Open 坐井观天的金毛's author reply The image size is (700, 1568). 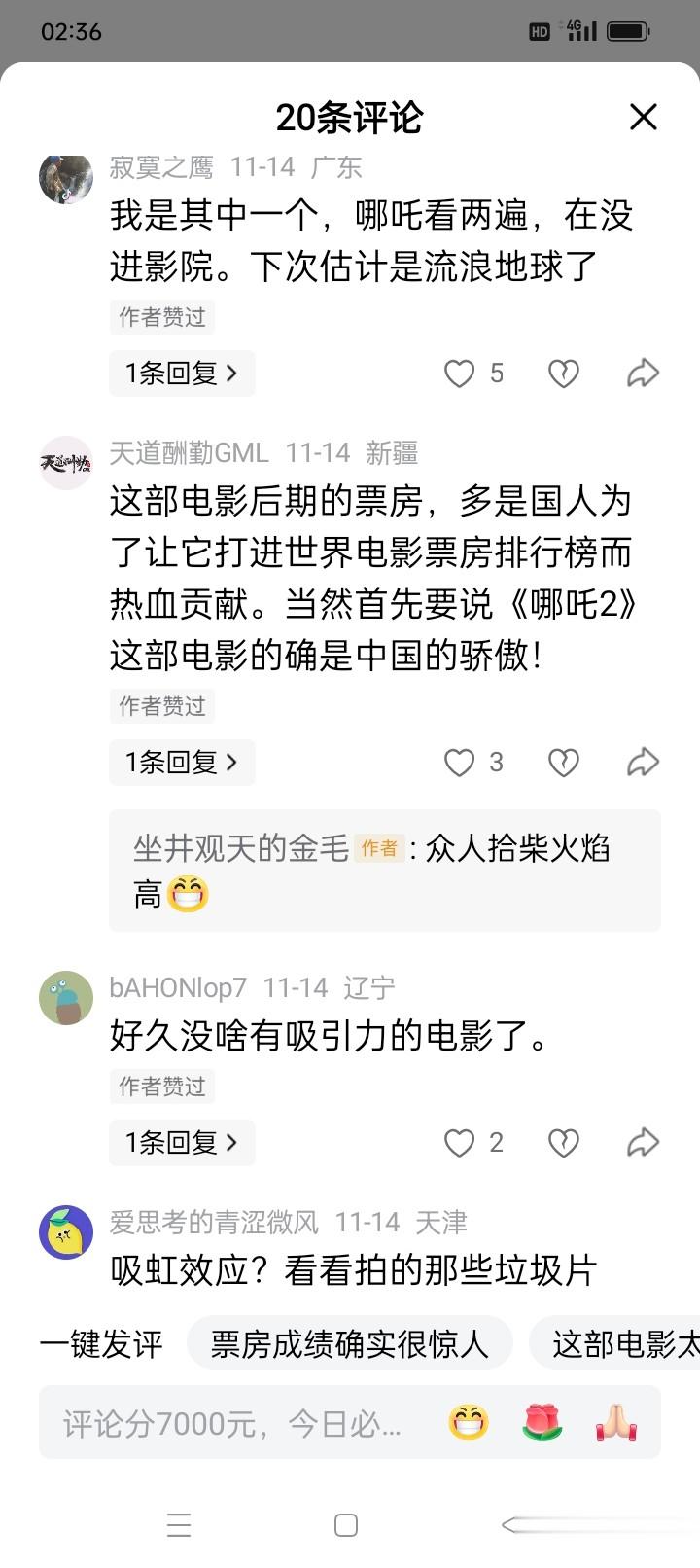coord(384,871)
